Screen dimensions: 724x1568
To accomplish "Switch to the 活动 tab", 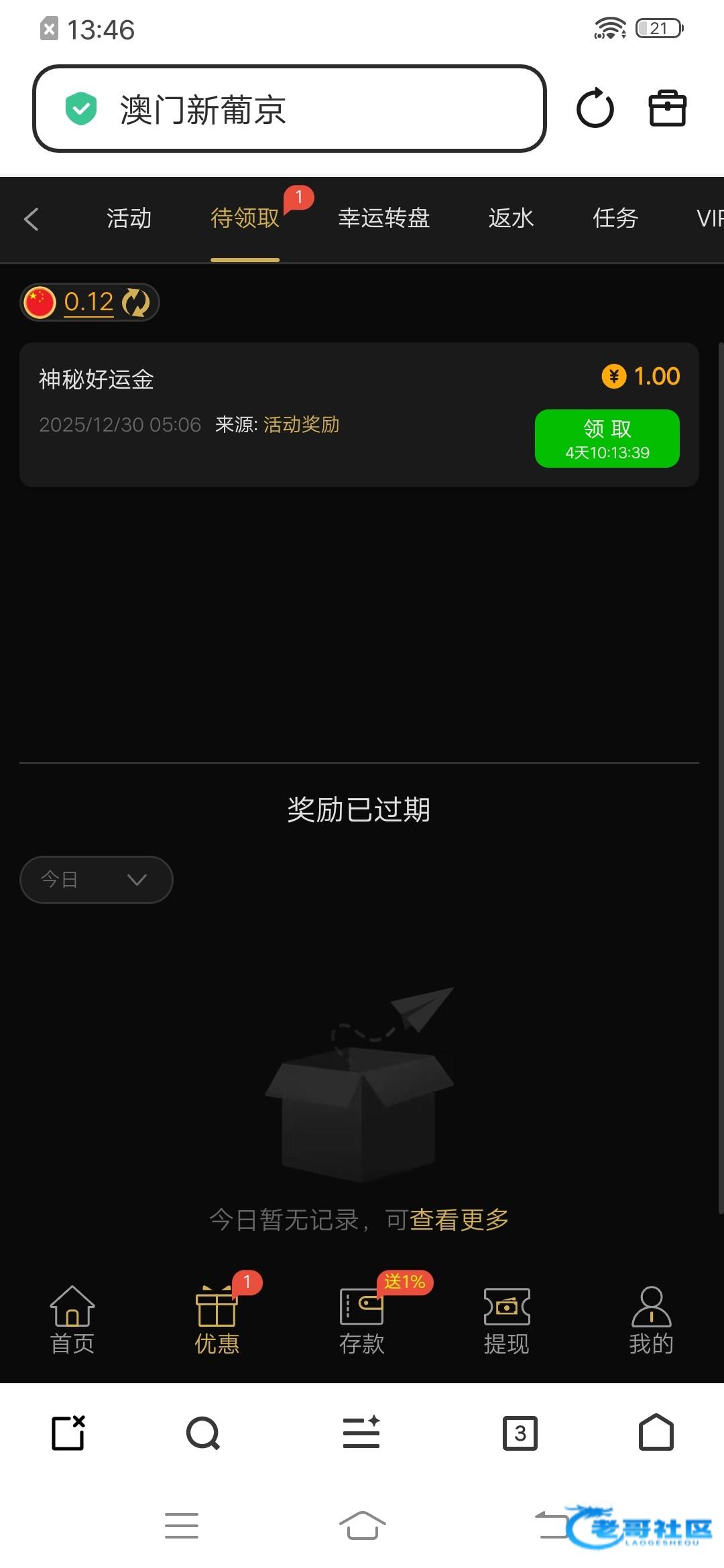I will (129, 218).
